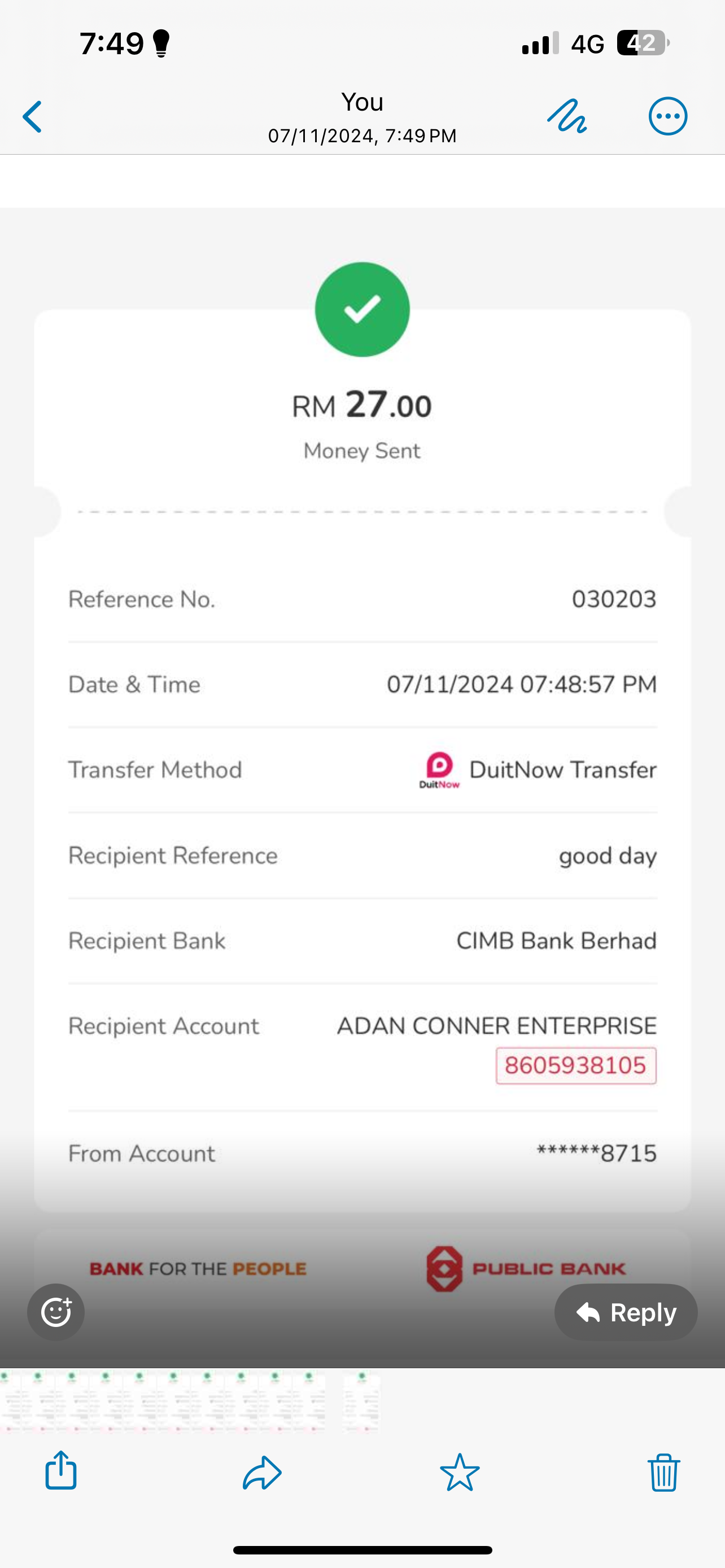Delete this image
The image size is (725, 1568).
[663, 1472]
